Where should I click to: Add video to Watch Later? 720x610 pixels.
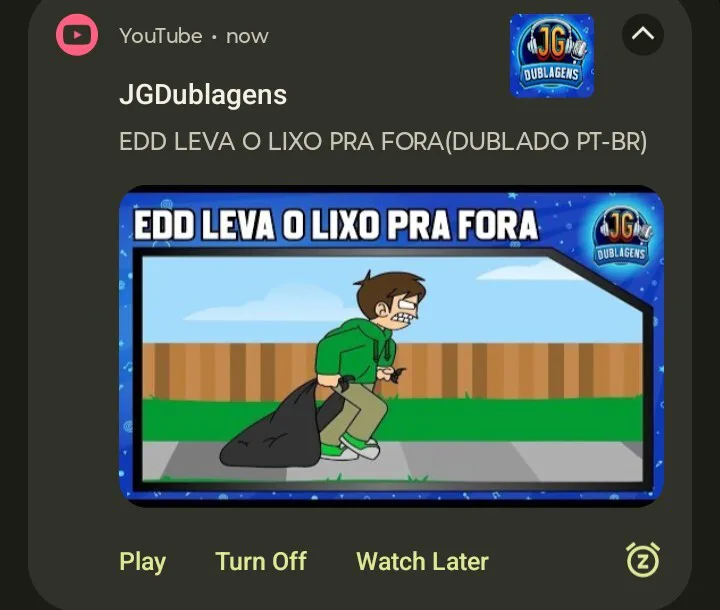point(422,561)
